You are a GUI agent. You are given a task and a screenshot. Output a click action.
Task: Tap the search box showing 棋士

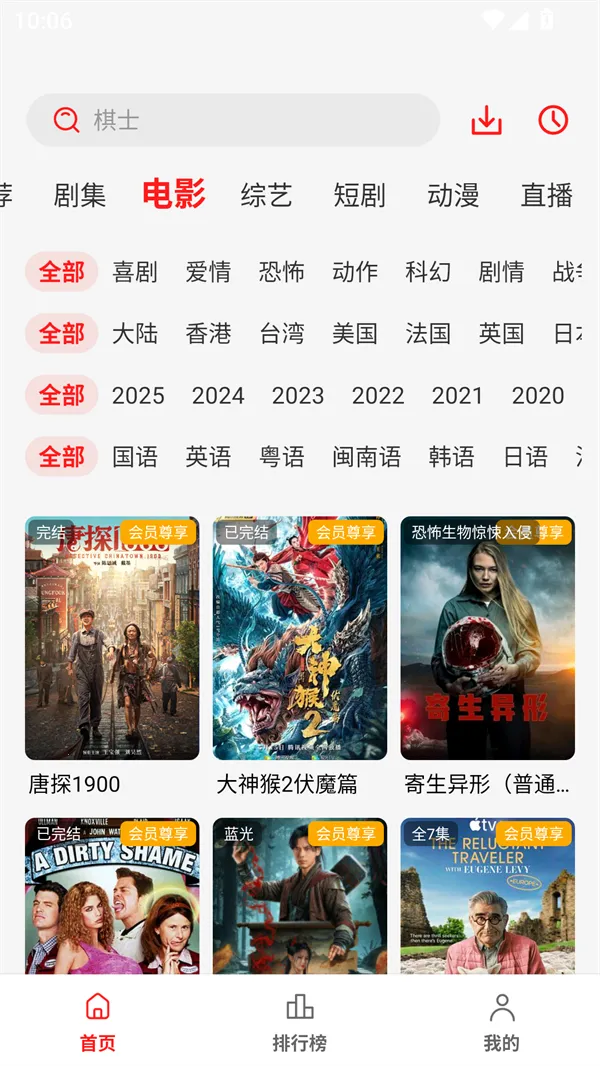(232, 120)
